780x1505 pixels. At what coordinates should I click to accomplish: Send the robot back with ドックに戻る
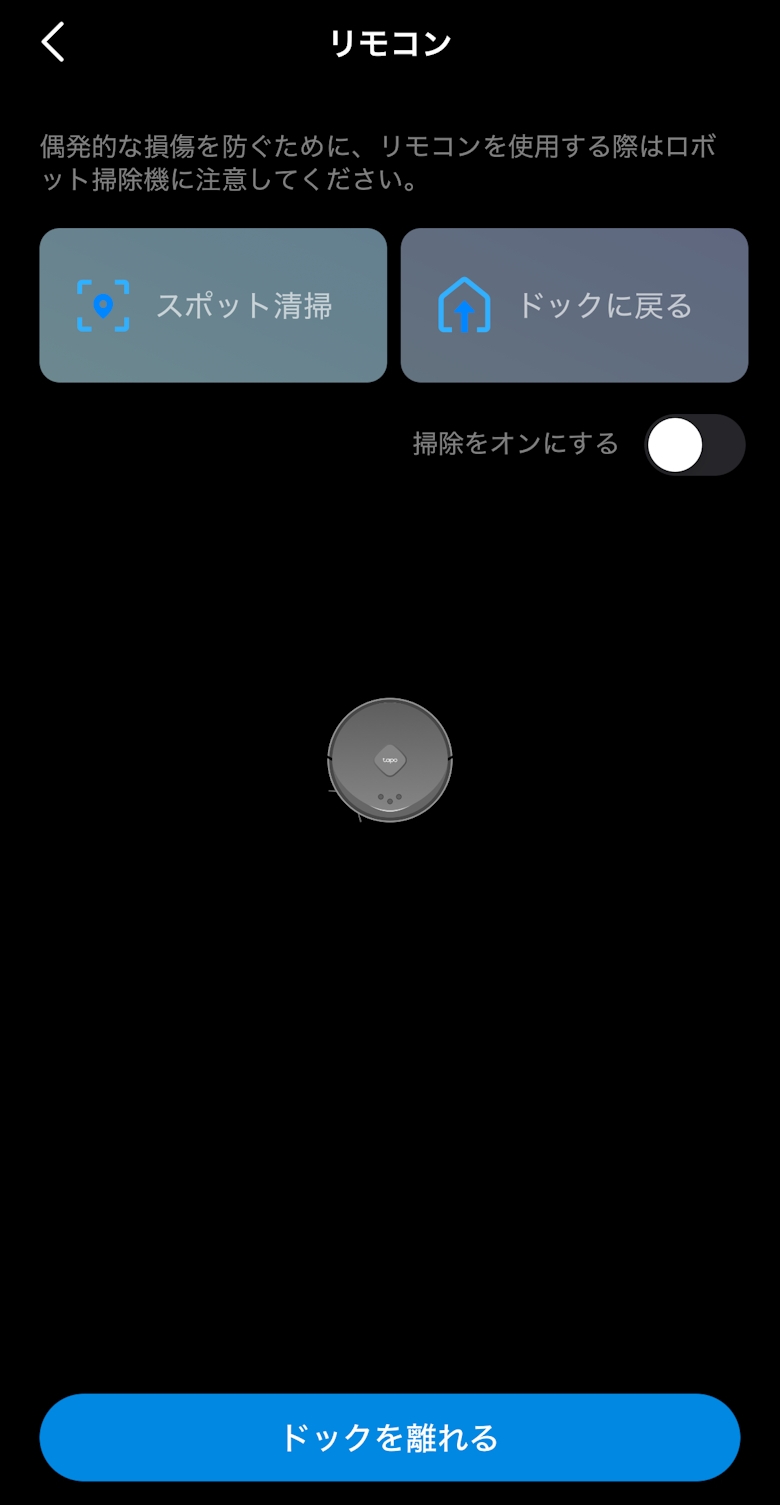pyautogui.click(x=574, y=305)
